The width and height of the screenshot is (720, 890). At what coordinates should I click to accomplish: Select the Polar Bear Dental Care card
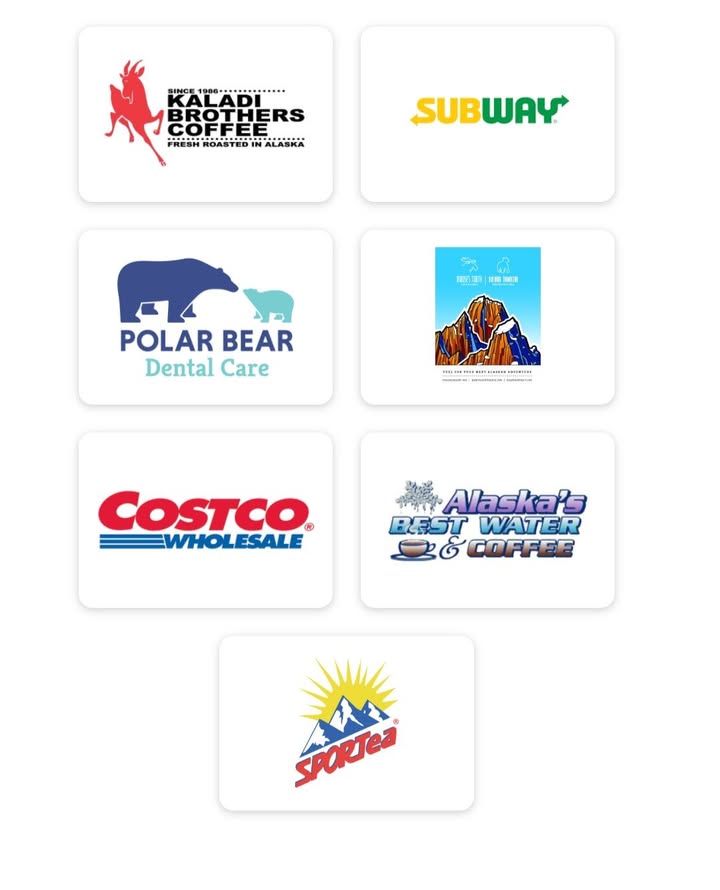click(205, 317)
